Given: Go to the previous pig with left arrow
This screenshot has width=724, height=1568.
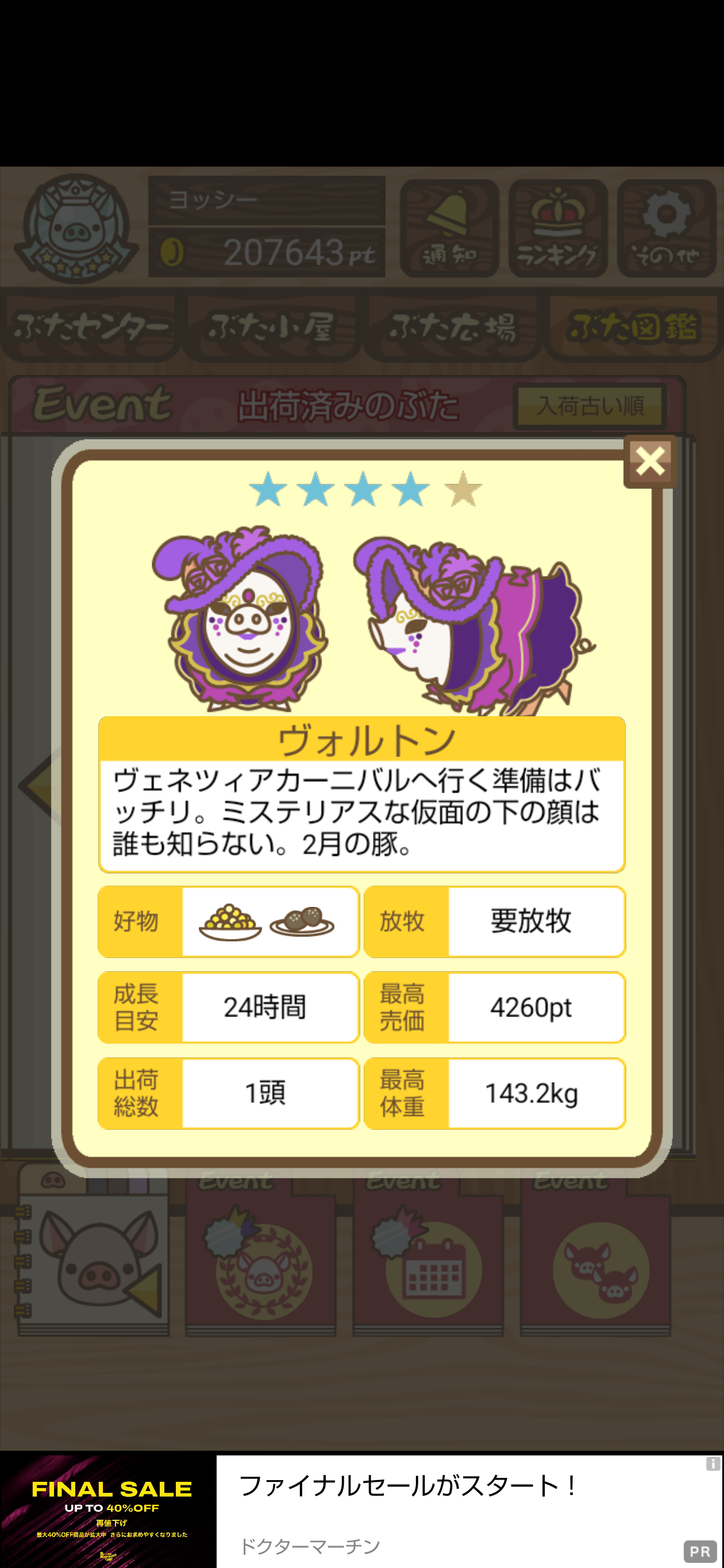Looking at the screenshot, I should click(38, 785).
